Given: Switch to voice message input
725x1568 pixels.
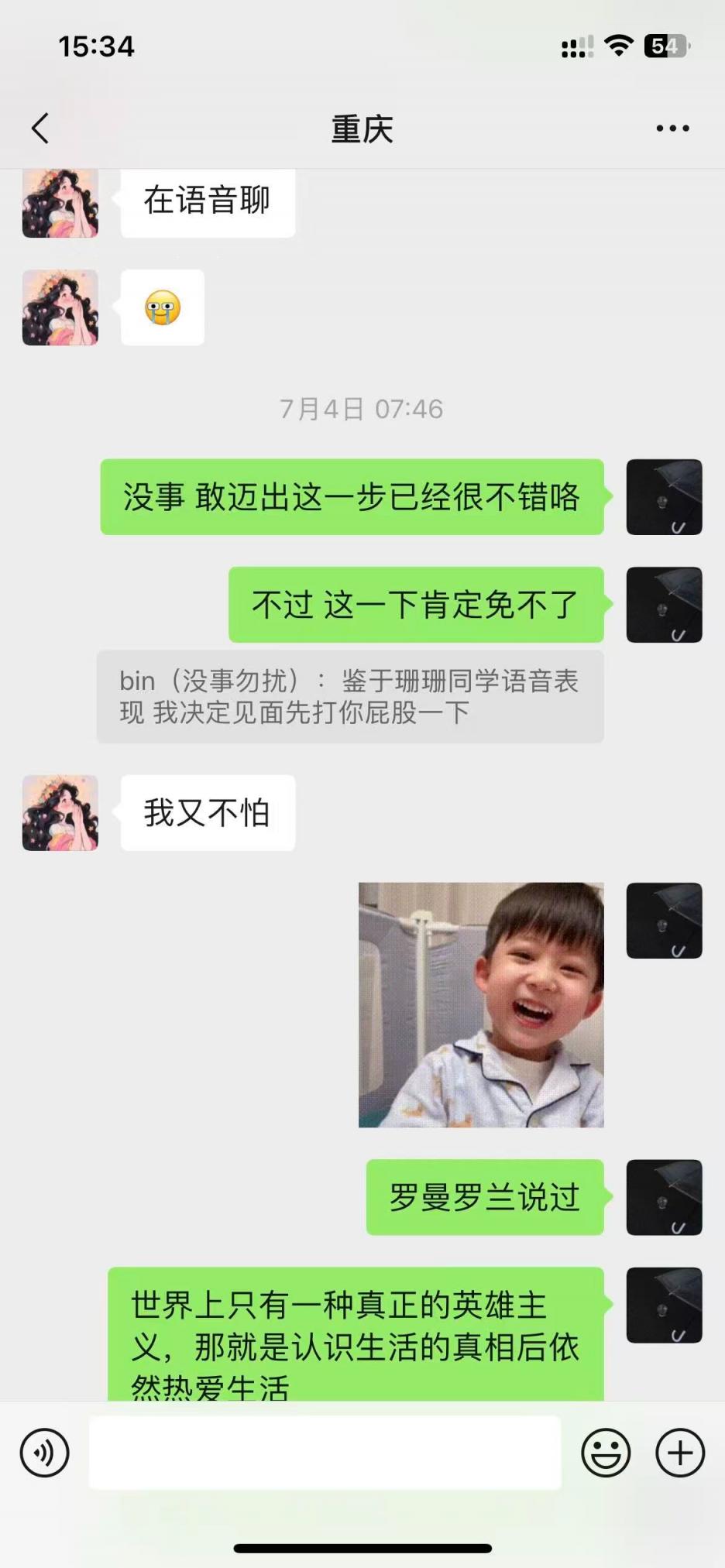Looking at the screenshot, I should pos(44,1453).
